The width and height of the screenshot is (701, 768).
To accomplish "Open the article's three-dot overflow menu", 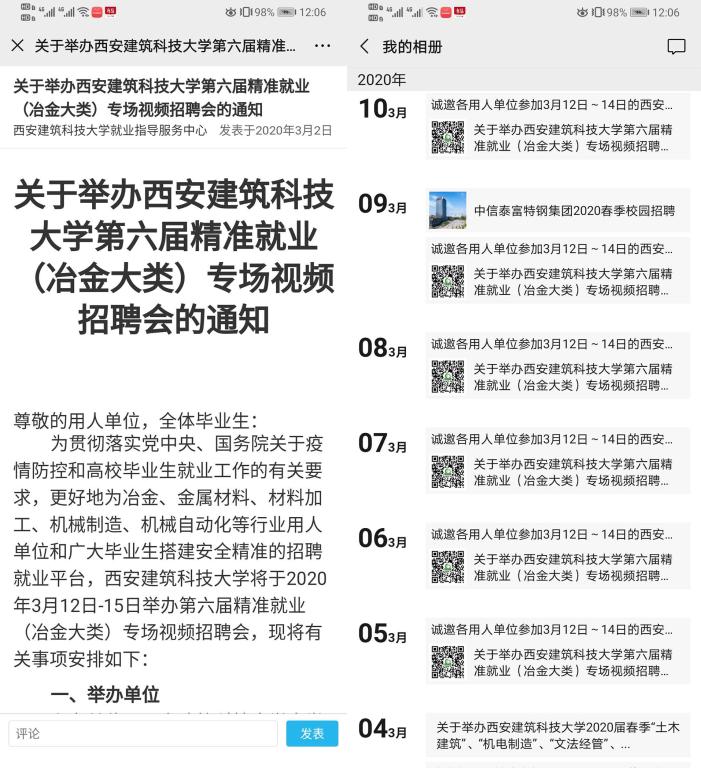I will coord(322,46).
